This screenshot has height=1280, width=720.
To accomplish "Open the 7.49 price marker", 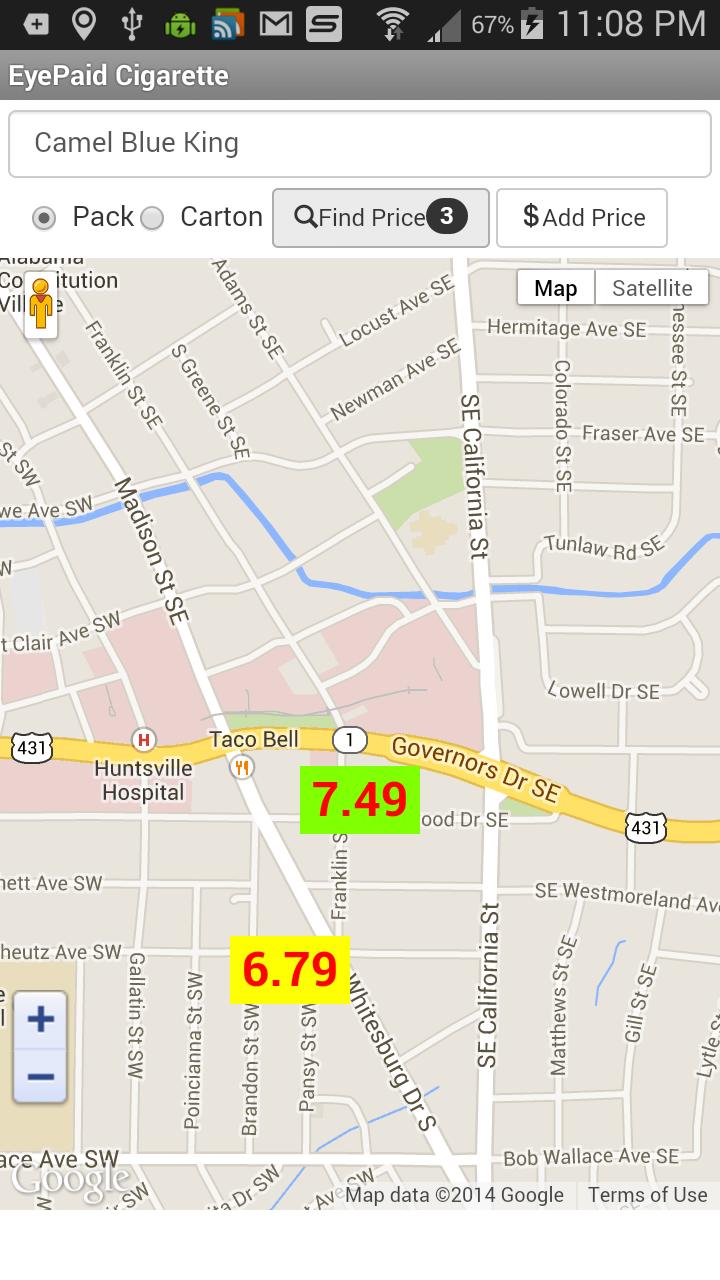I will (x=360, y=800).
